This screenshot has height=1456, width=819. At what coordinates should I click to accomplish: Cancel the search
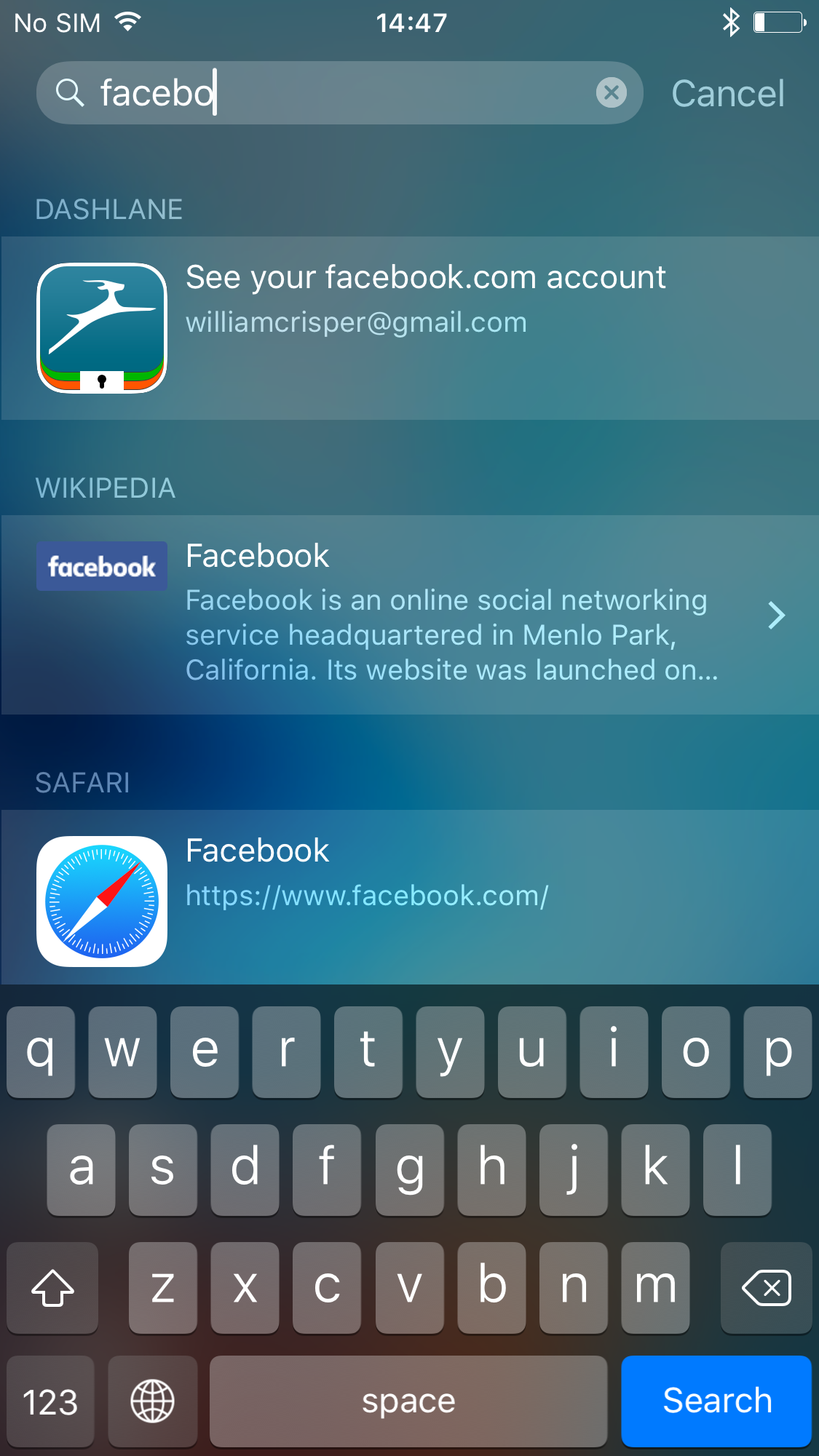click(x=727, y=94)
